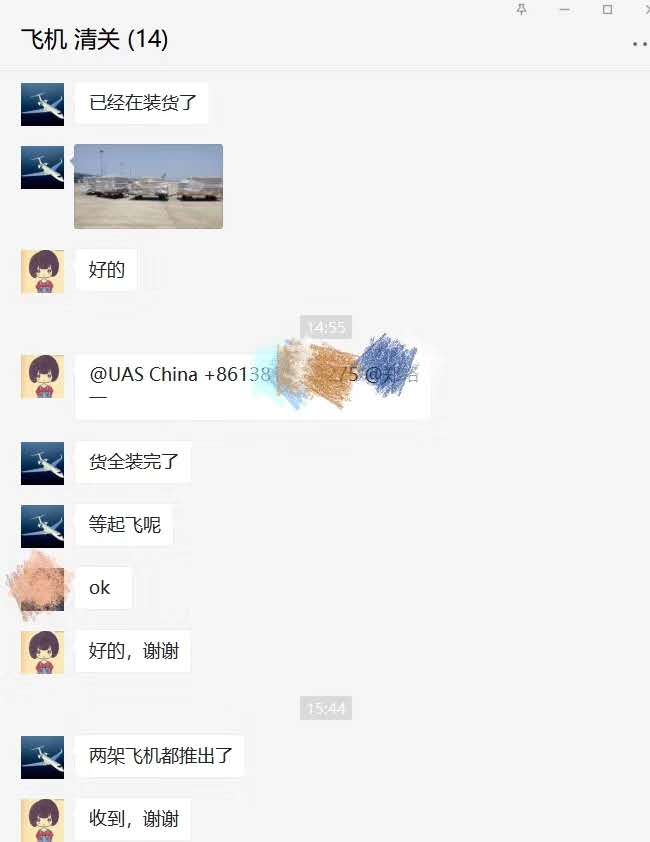
Task: Open the airplane avatar beside 两架飞机都推出了
Action: coord(42,757)
